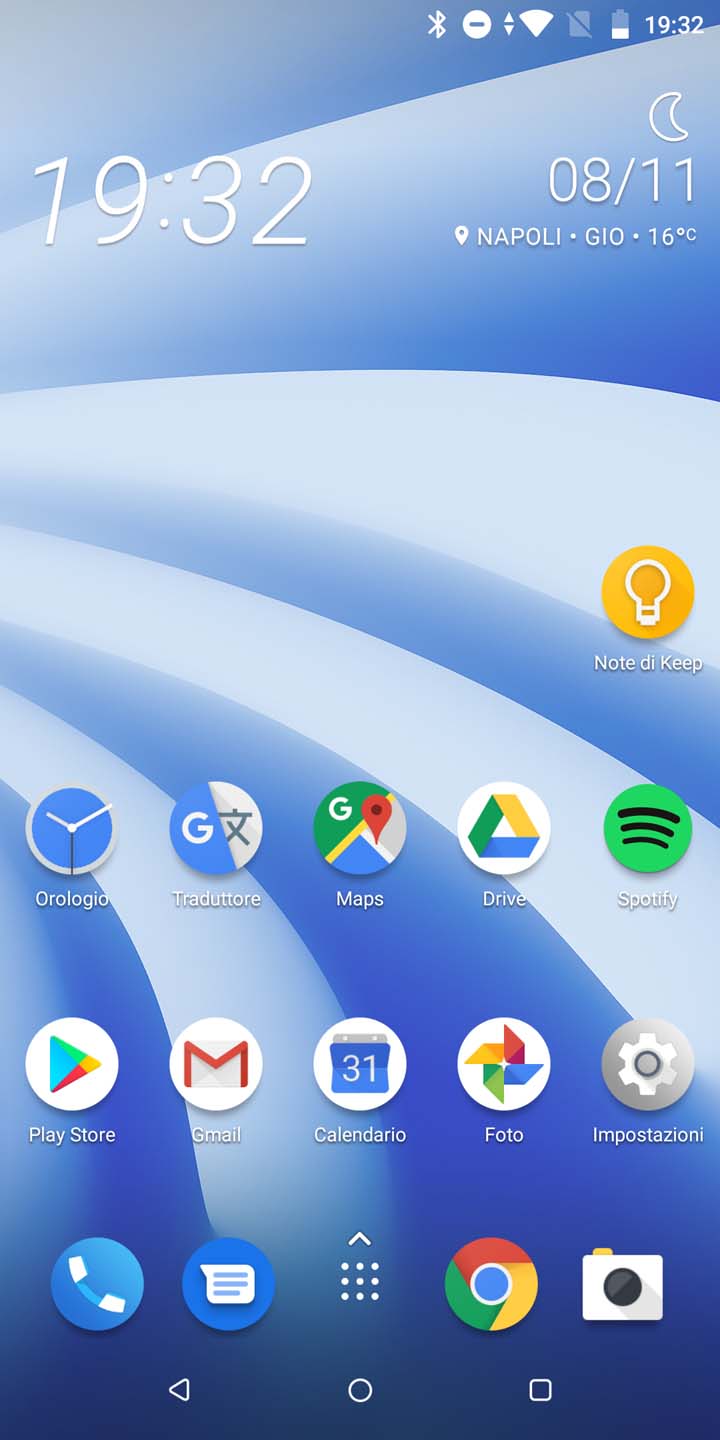Open the Messages app in the dock
Screen dimensions: 720x1440
(x=229, y=1284)
